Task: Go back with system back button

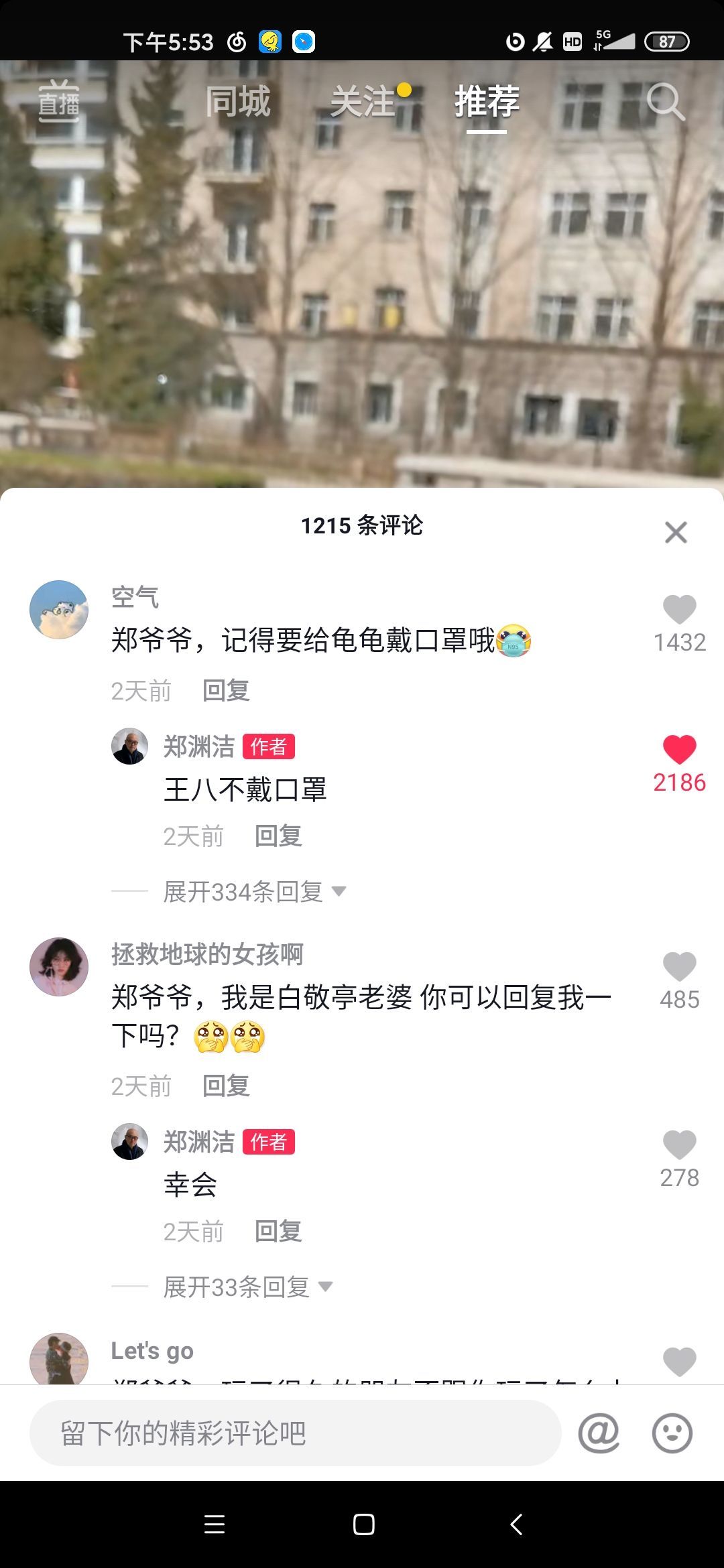Action: (x=516, y=1524)
